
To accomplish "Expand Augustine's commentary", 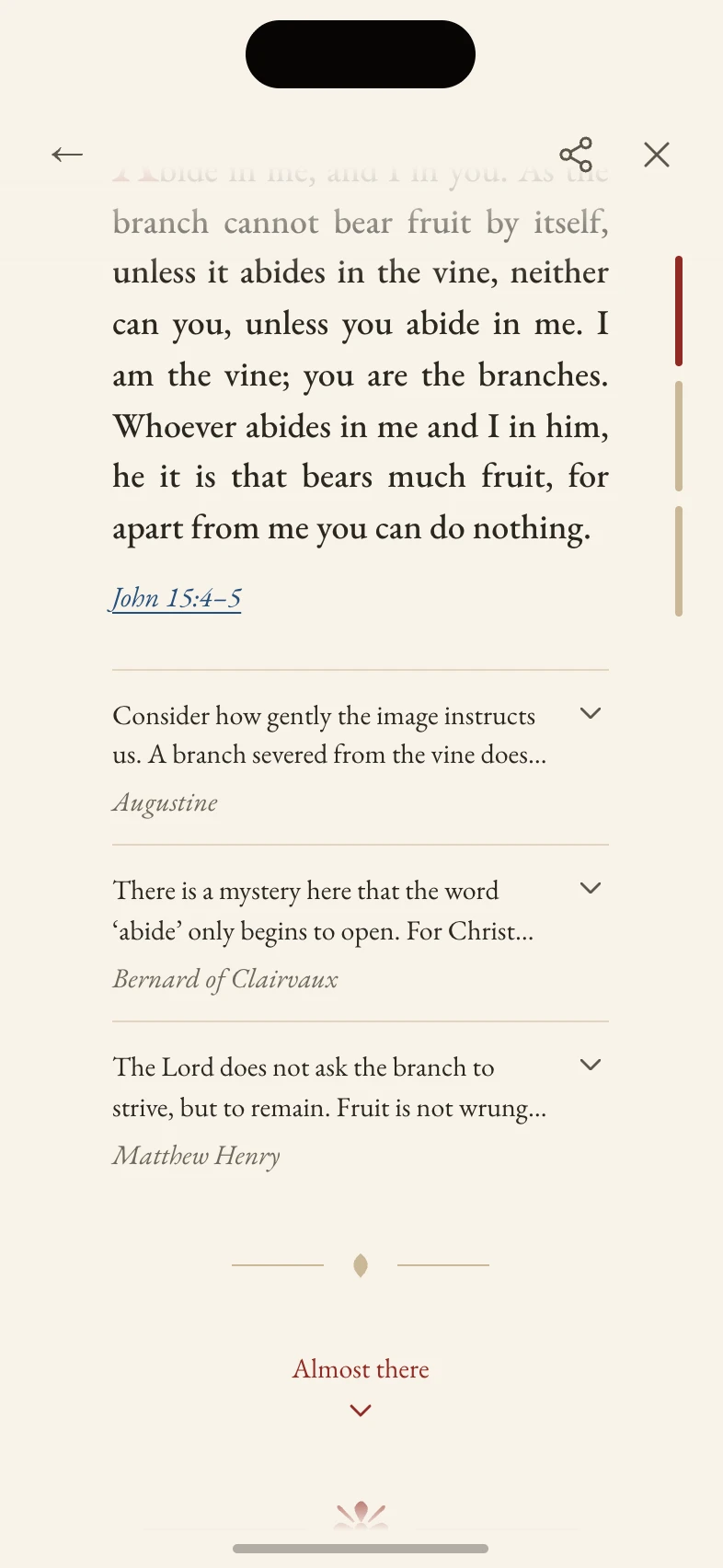I will coord(361,757).
